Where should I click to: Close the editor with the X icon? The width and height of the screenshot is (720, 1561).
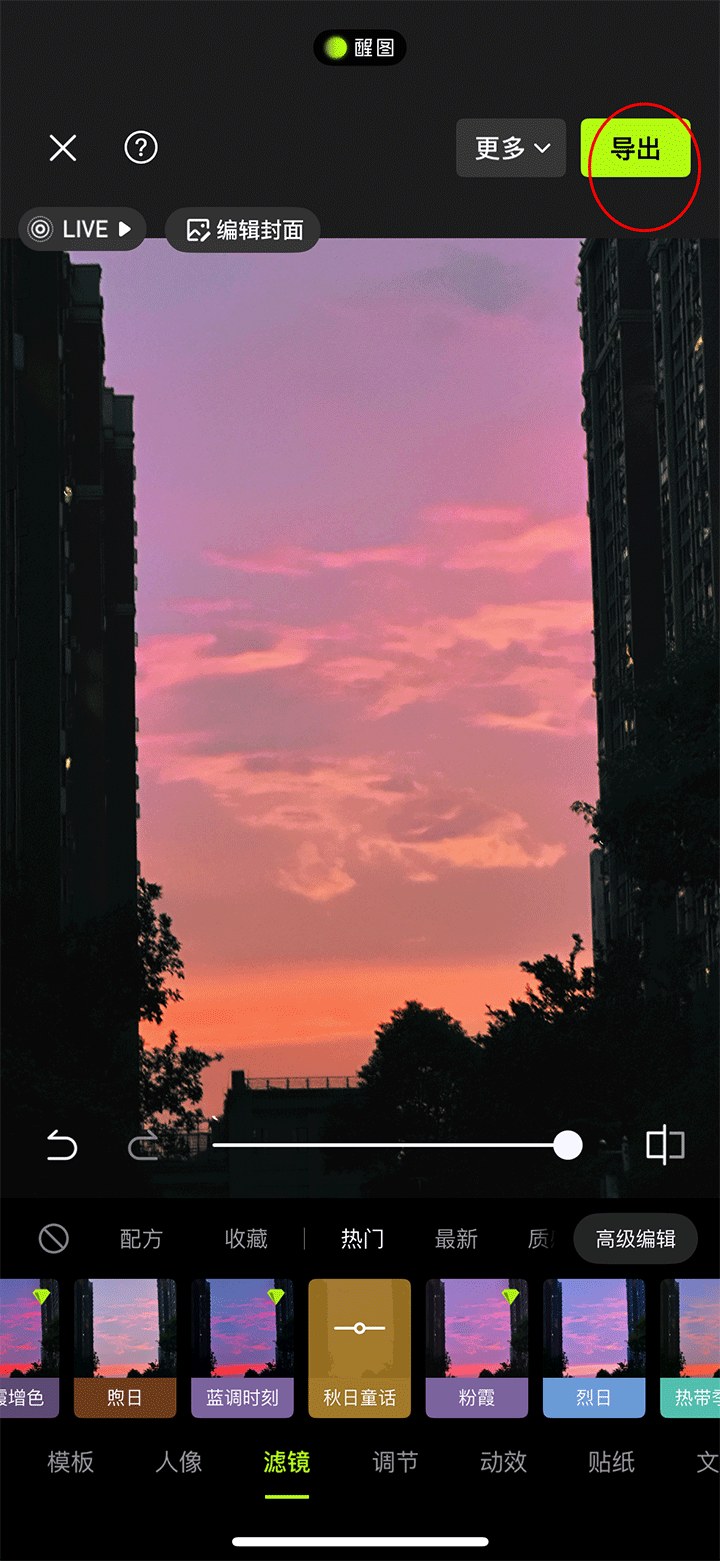coord(63,148)
